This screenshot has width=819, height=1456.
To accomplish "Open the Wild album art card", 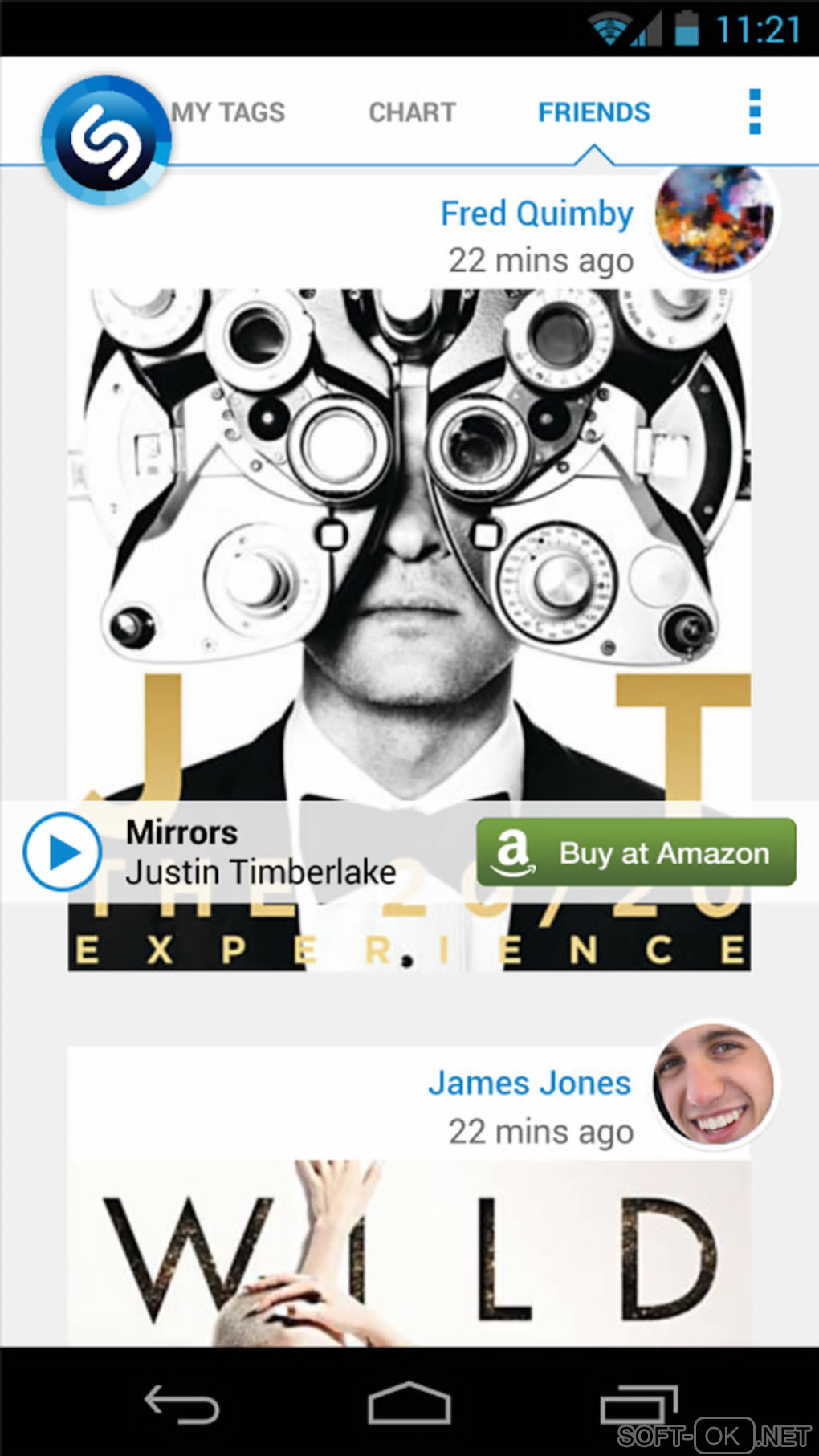I will [x=409, y=1256].
